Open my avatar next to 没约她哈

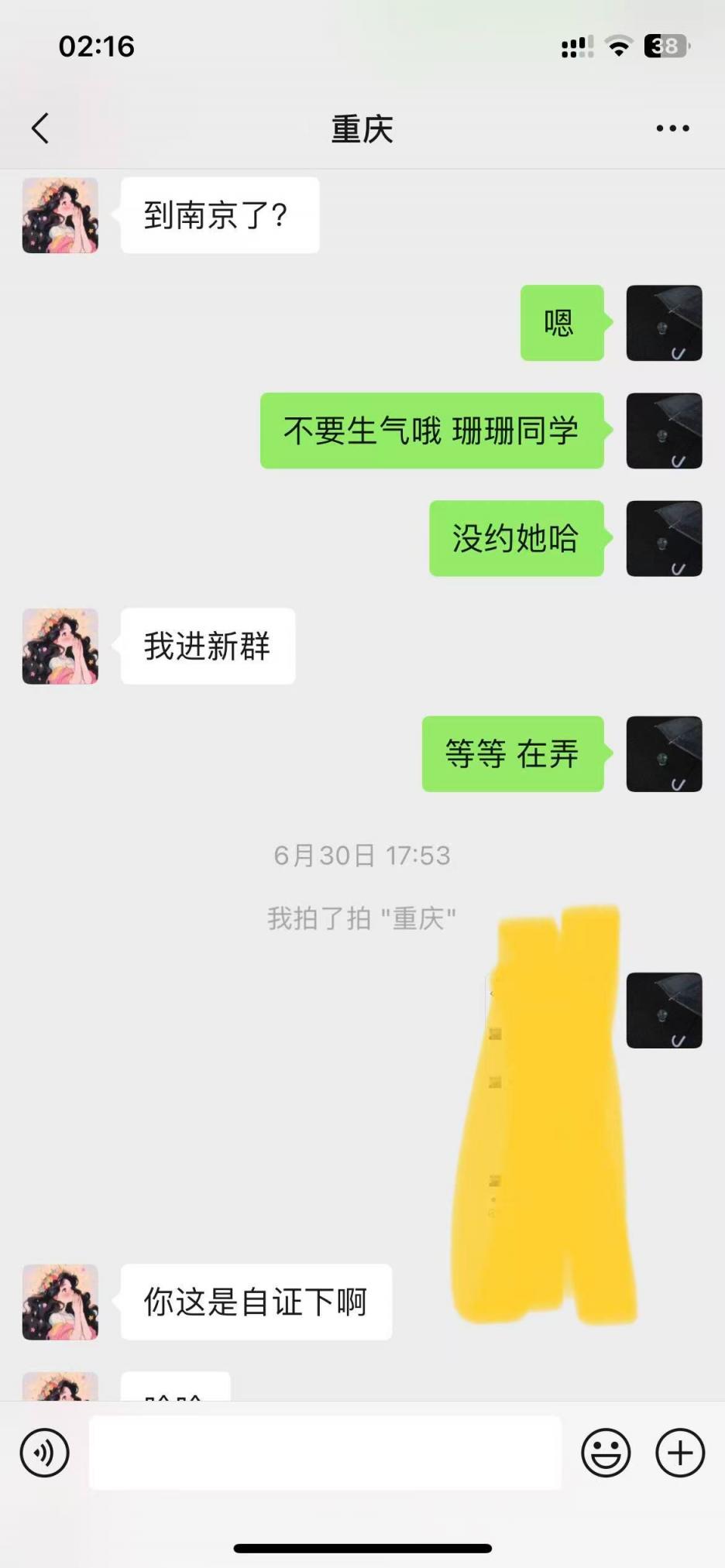click(x=664, y=539)
